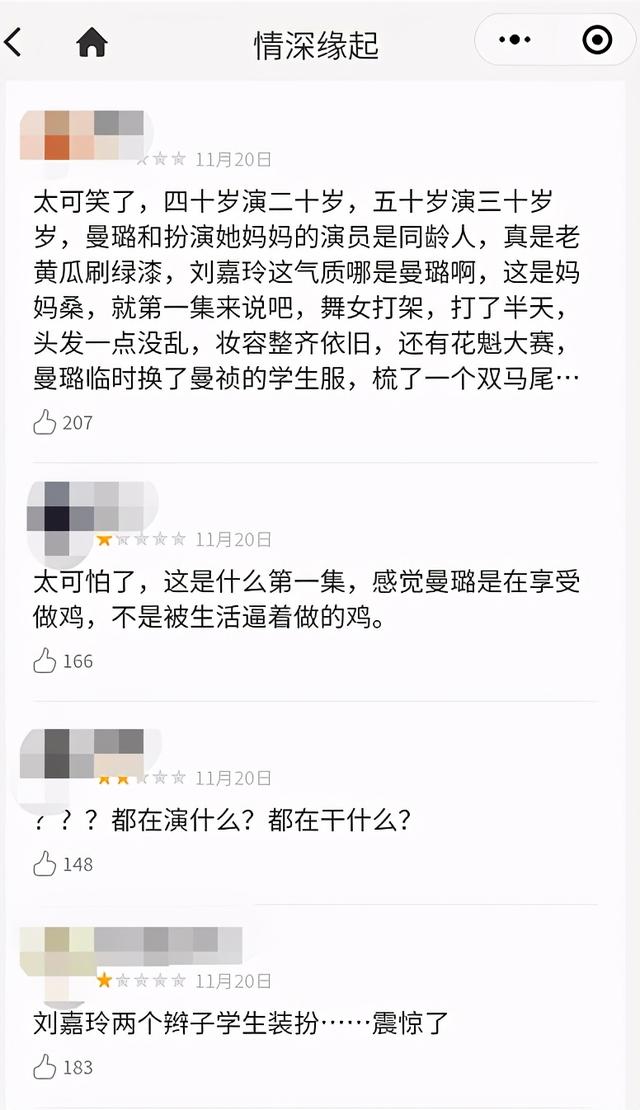This screenshot has height=1110, width=640.
Task: Close the mini program with the circle button
Action: tap(597, 40)
